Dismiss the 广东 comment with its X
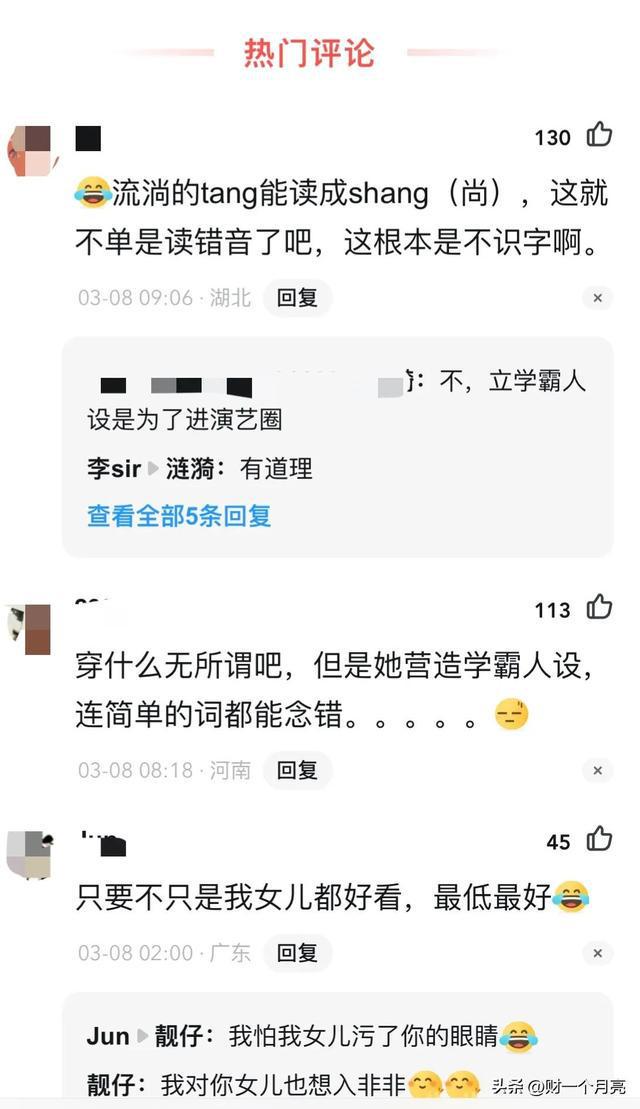The image size is (640, 1109). (597, 953)
